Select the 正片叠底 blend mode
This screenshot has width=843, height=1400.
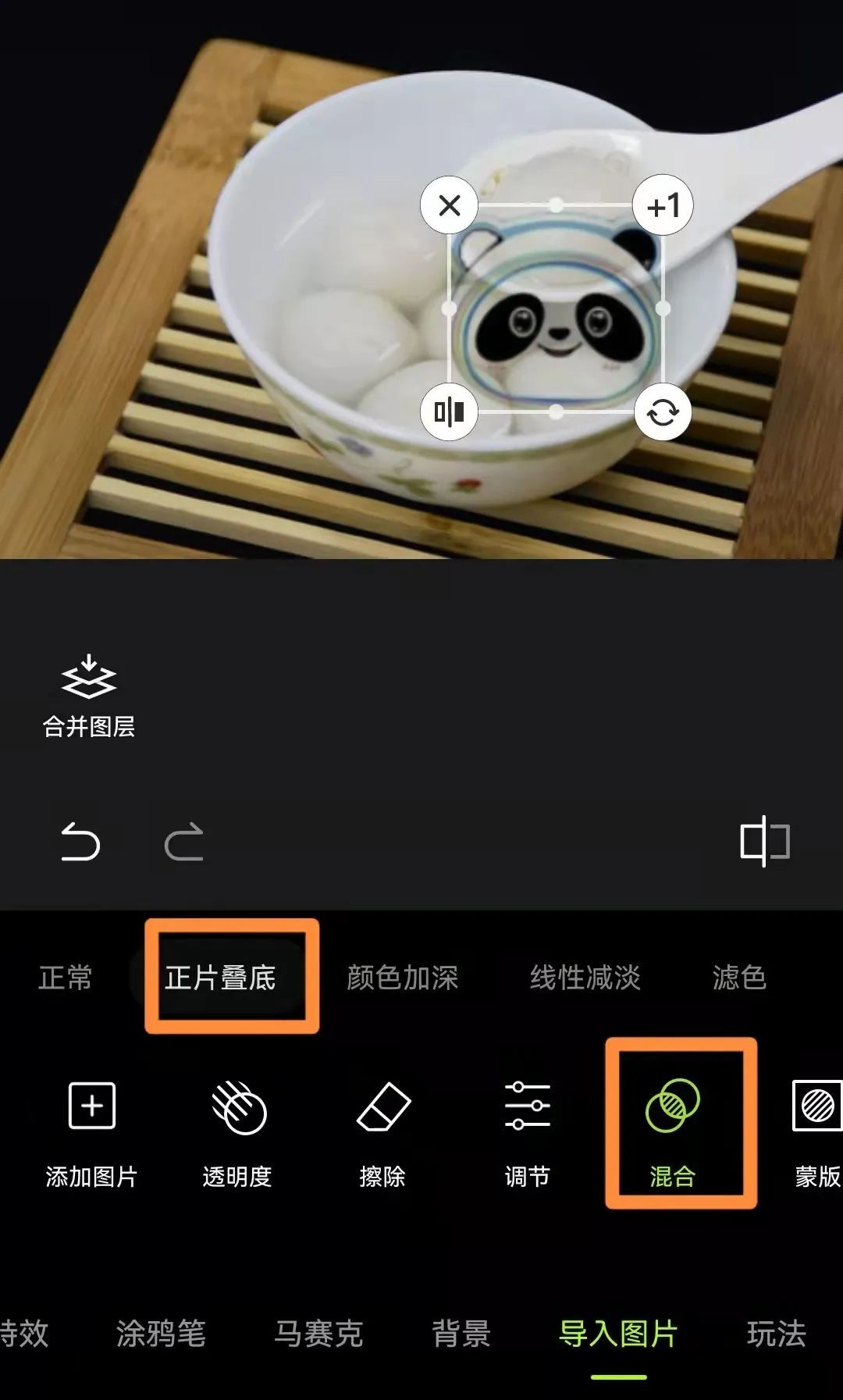coord(220,978)
